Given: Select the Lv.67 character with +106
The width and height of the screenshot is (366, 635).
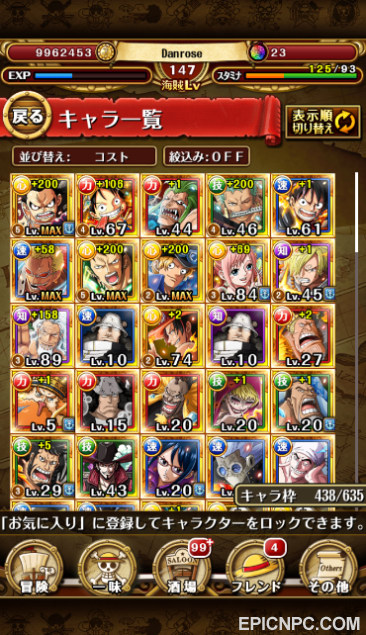Looking at the screenshot, I should (x=107, y=205).
